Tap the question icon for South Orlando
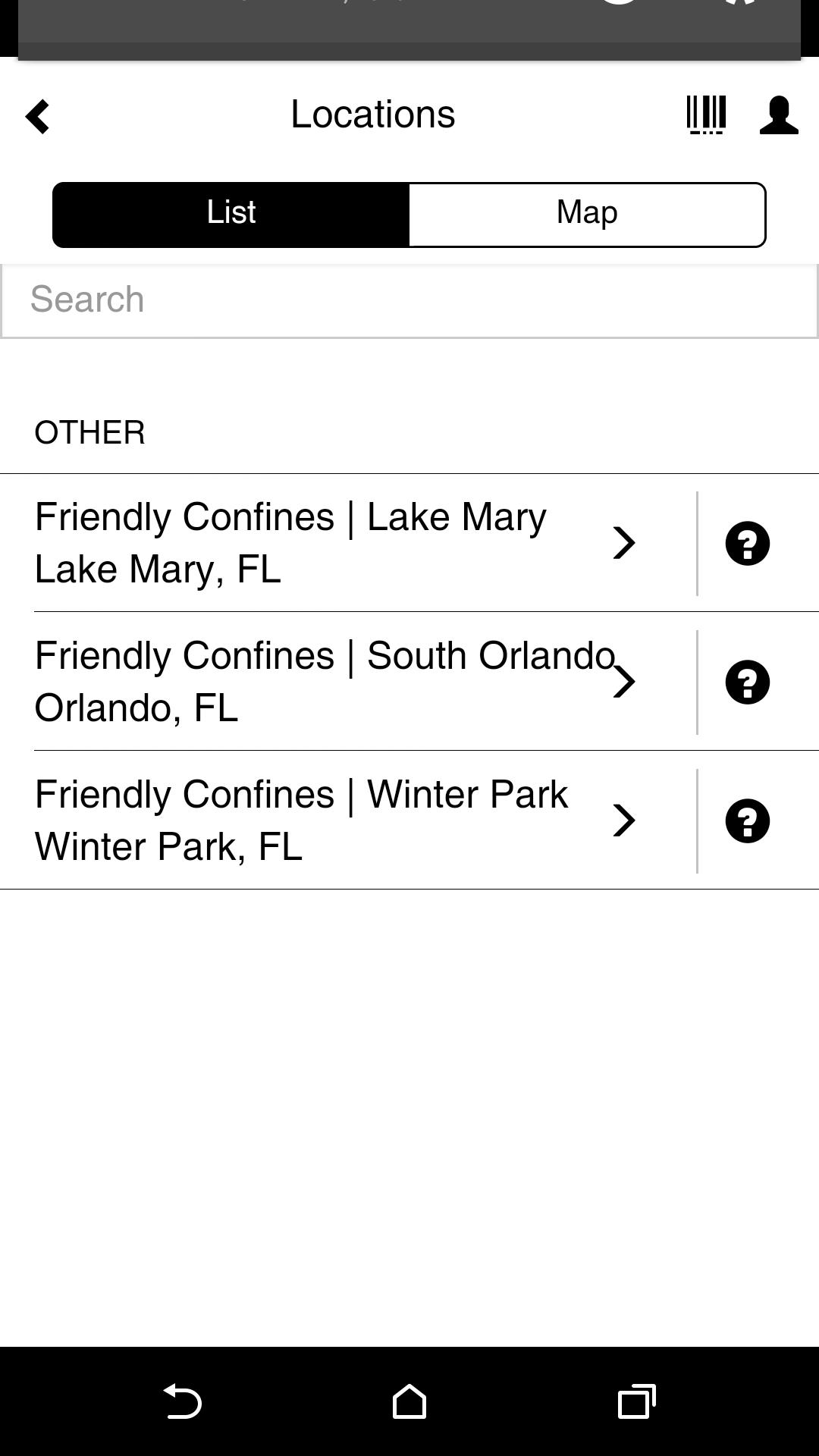This screenshot has width=819, height=1456. pos(748,682)
